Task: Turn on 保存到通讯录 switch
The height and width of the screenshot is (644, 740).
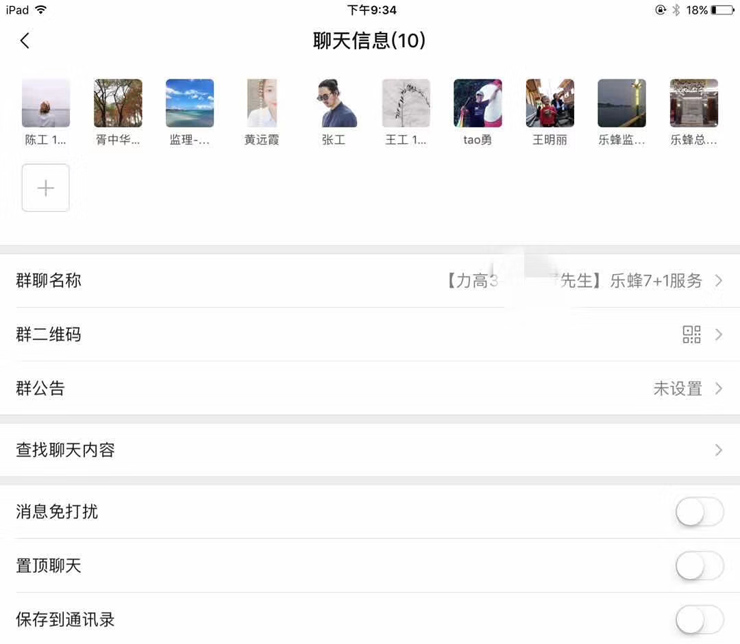Action: [x=699, y=620]
